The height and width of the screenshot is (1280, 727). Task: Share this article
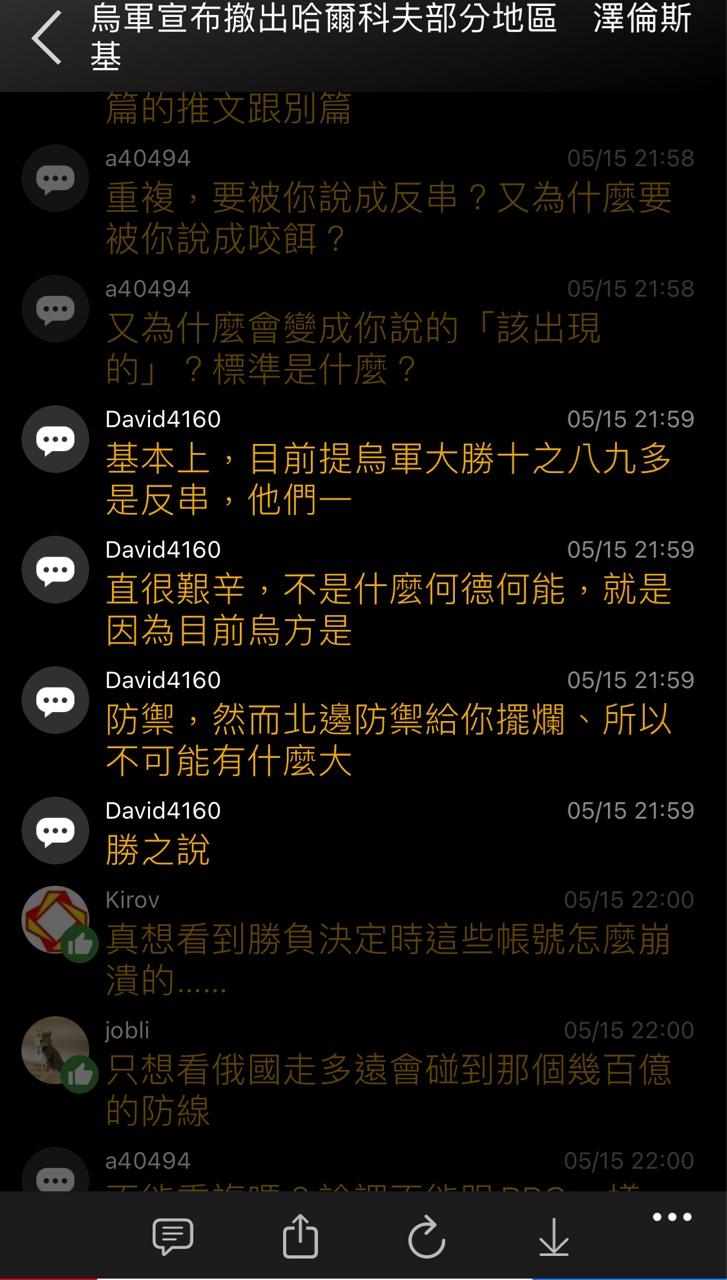pos(299,1238)
